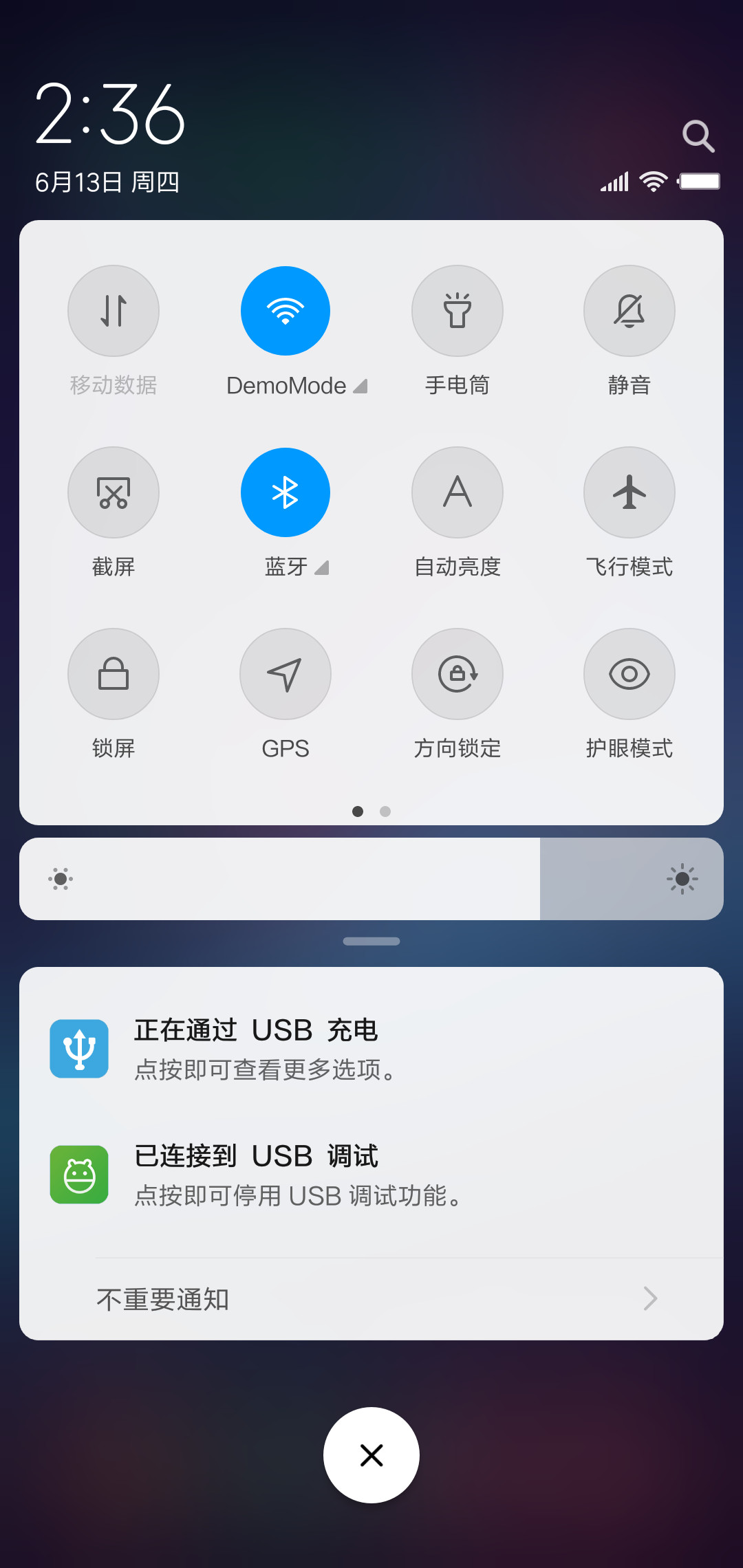Enable 自动亮度 auto brightness

457,492
